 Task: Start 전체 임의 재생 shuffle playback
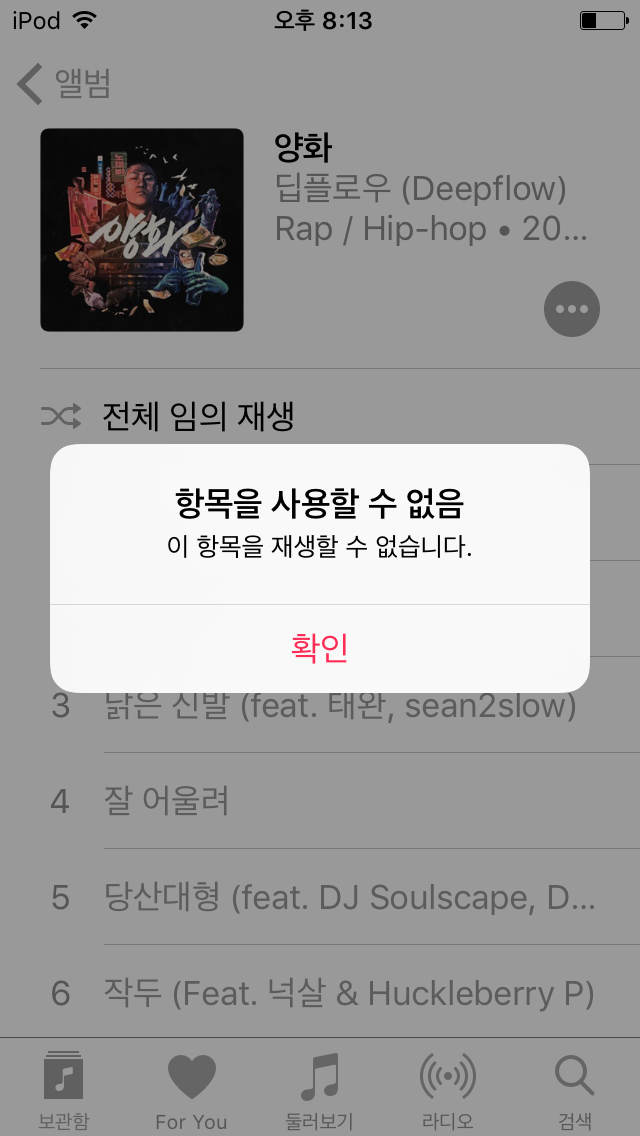coord(198,416)
